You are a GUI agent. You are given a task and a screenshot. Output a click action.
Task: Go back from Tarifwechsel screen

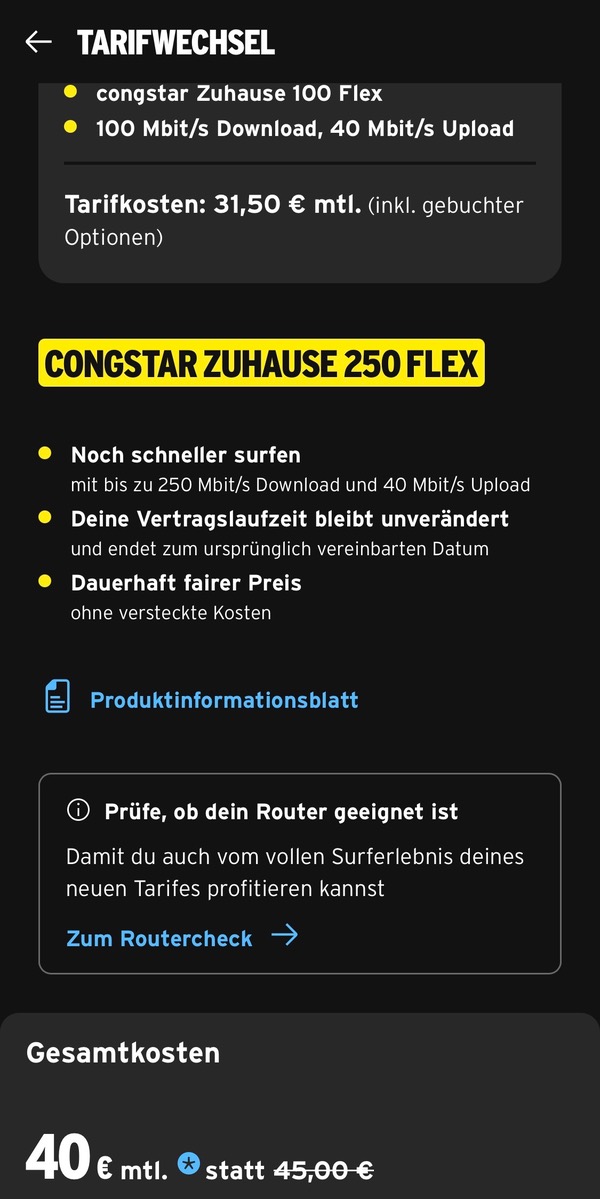click(38, 42)
